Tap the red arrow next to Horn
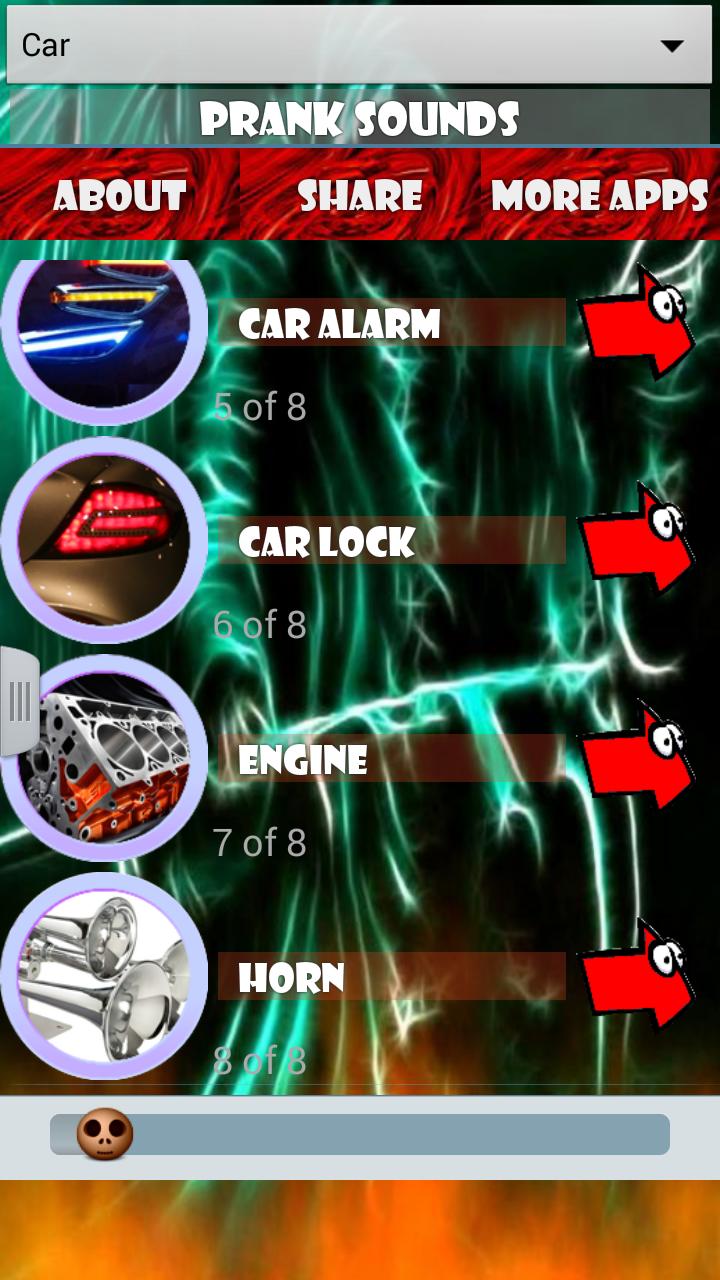 click(636, 976)
